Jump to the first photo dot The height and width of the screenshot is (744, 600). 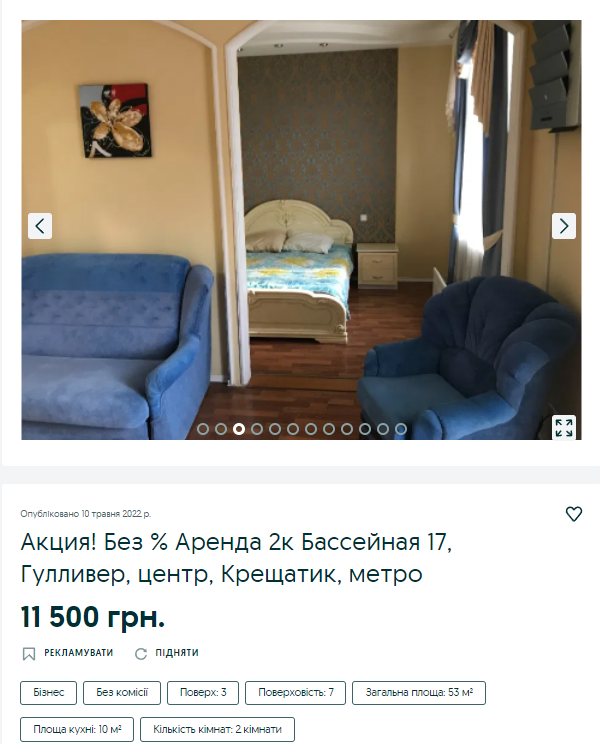tap(203, 429)
